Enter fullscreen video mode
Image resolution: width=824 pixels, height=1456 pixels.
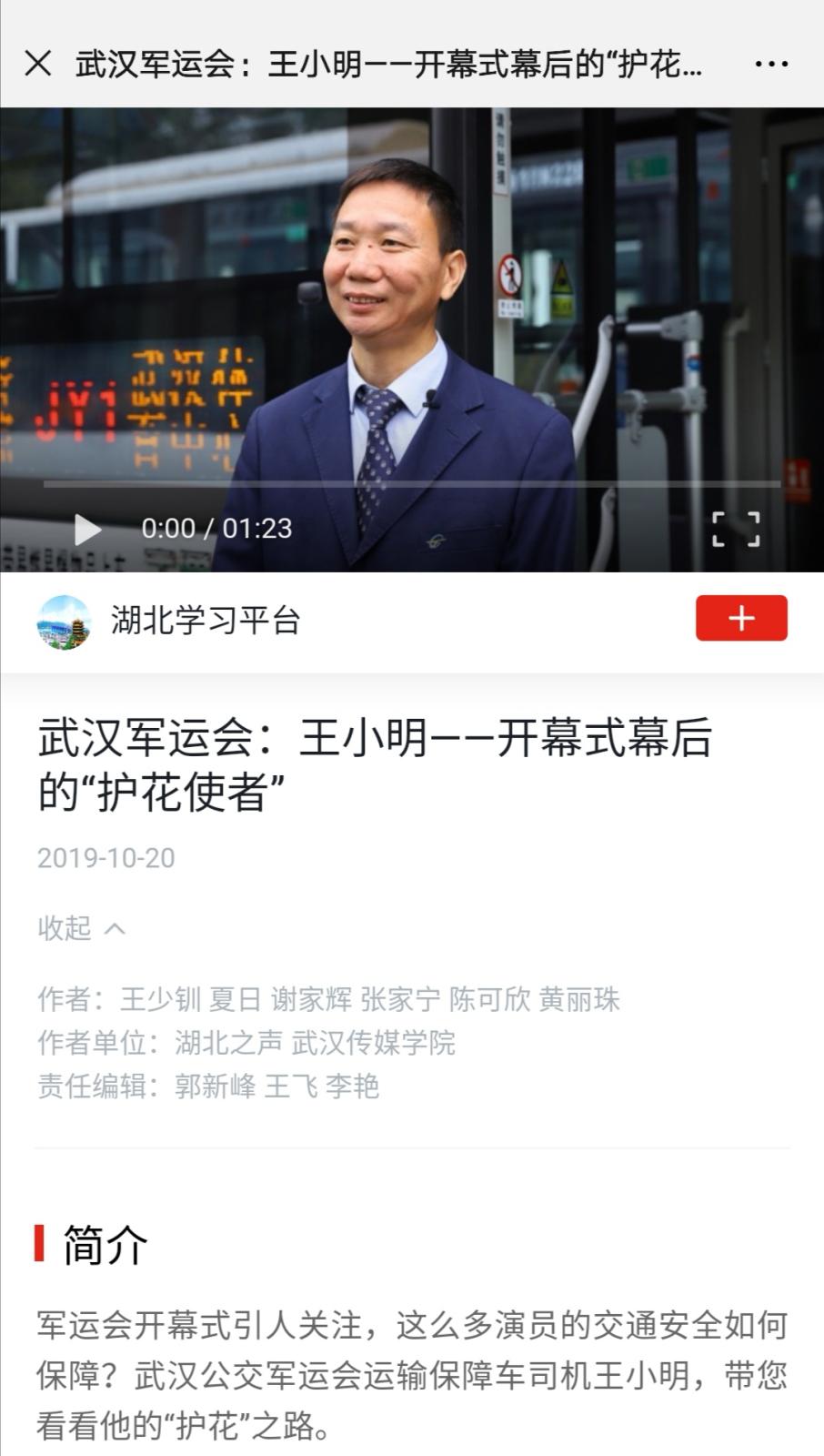[736, 529]
